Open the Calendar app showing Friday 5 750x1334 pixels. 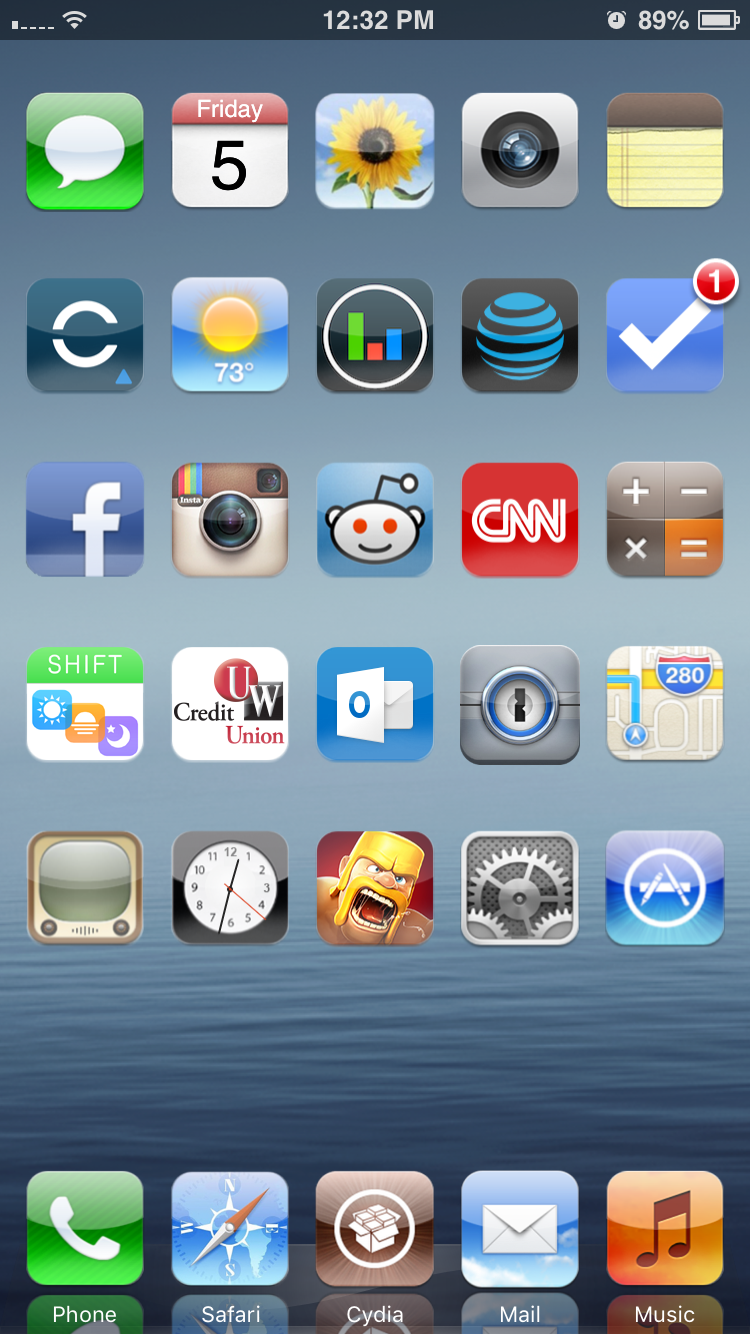[x=230, y=151]
